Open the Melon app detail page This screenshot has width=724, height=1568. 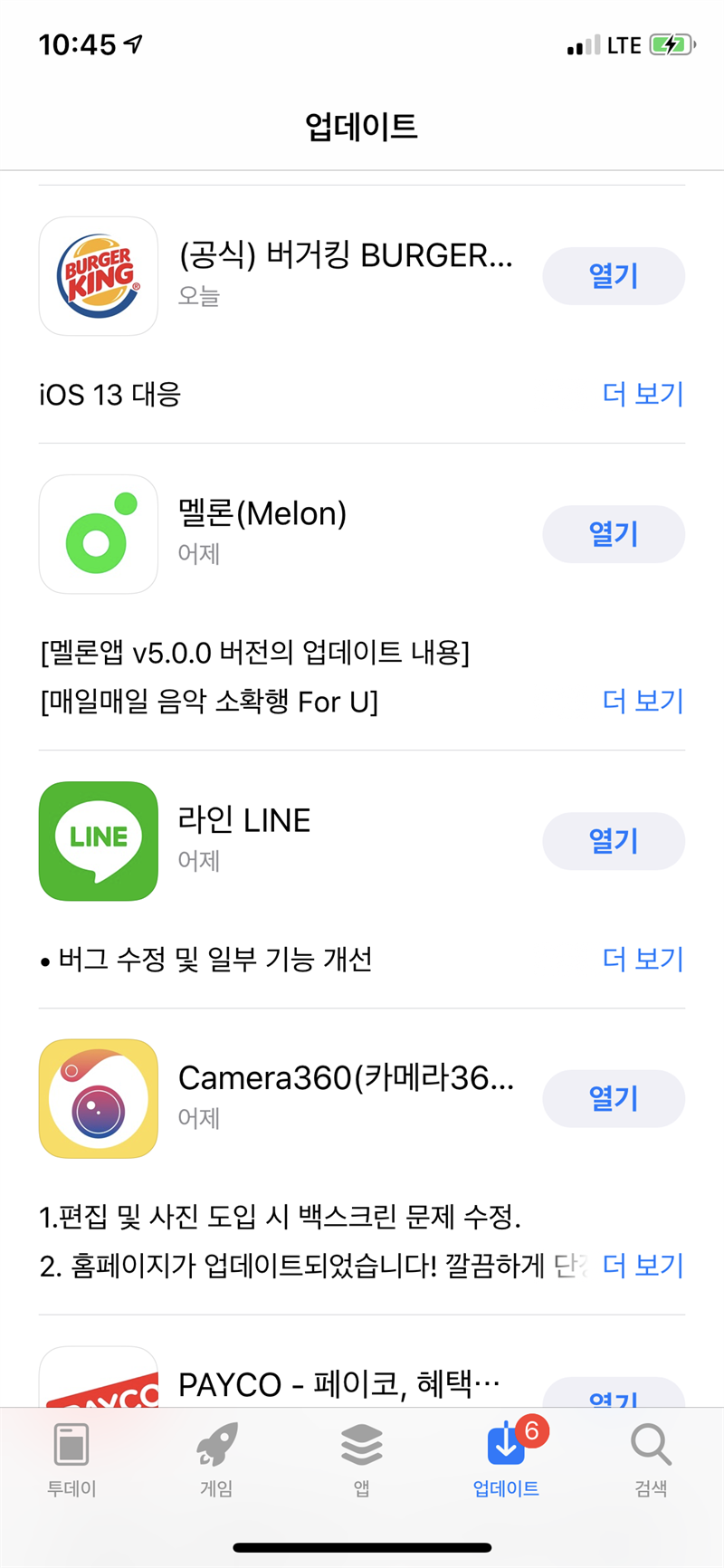pyautogui.click(x=99, y=534)
